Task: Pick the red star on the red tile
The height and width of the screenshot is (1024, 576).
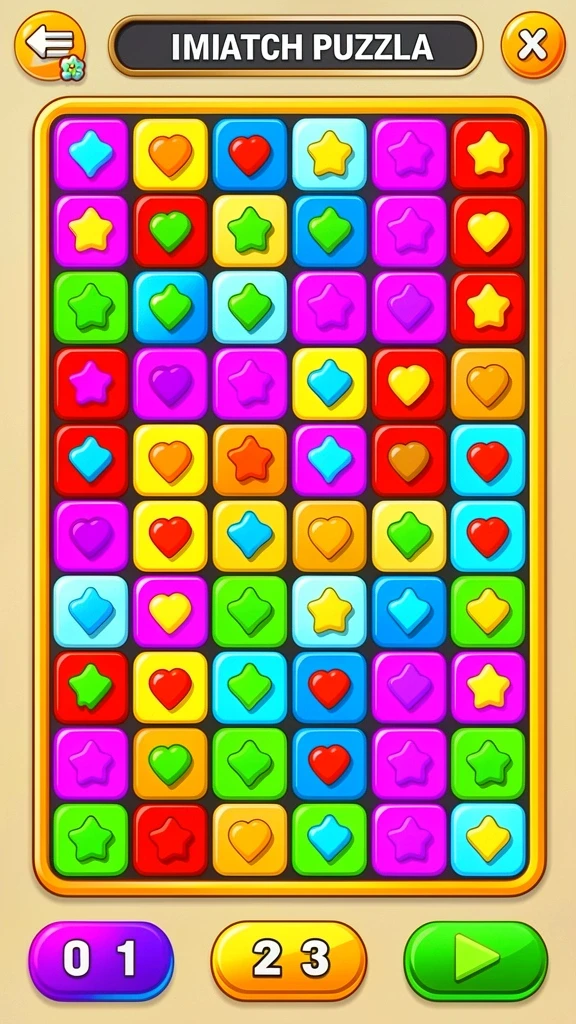Action: (170, 840)
